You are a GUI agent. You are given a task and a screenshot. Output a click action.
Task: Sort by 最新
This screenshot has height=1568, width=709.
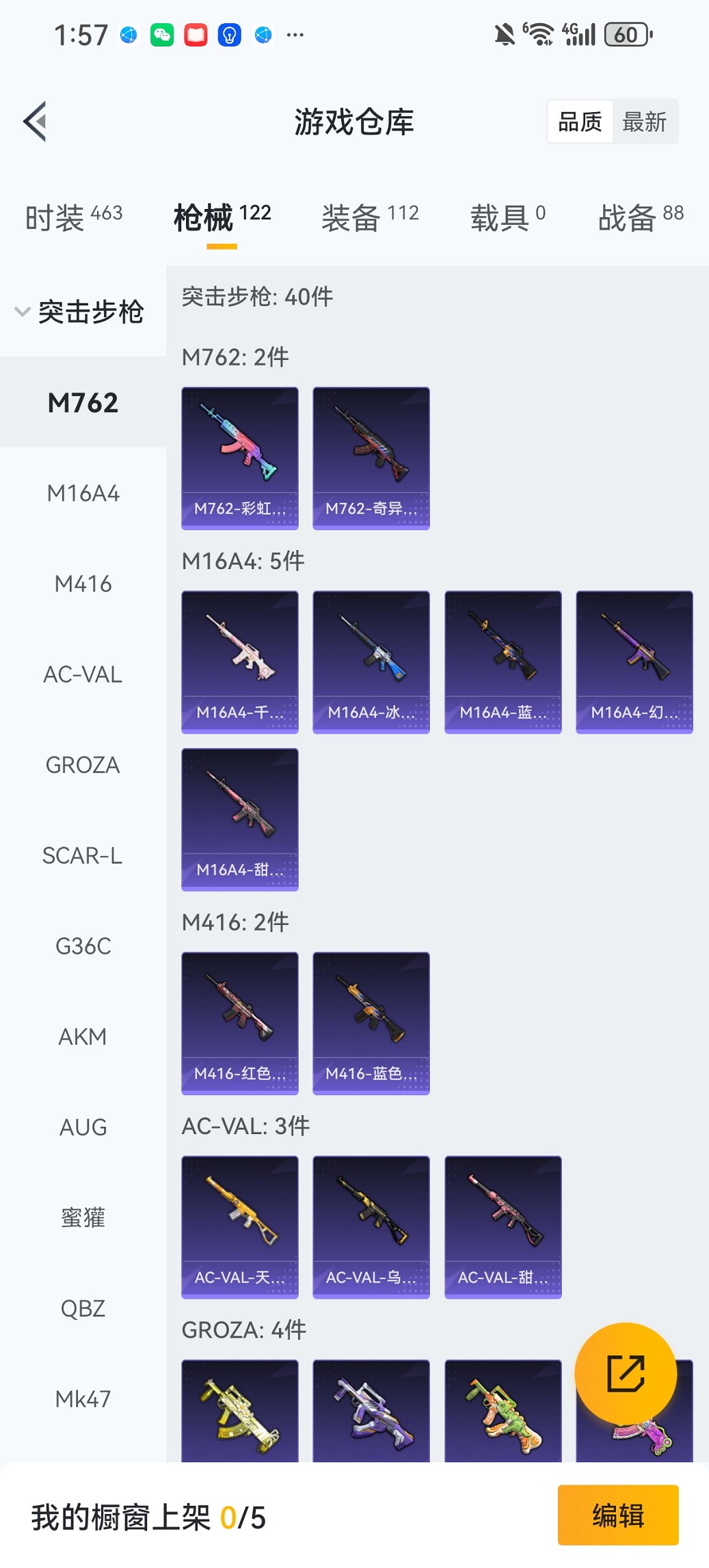(644, 122)
